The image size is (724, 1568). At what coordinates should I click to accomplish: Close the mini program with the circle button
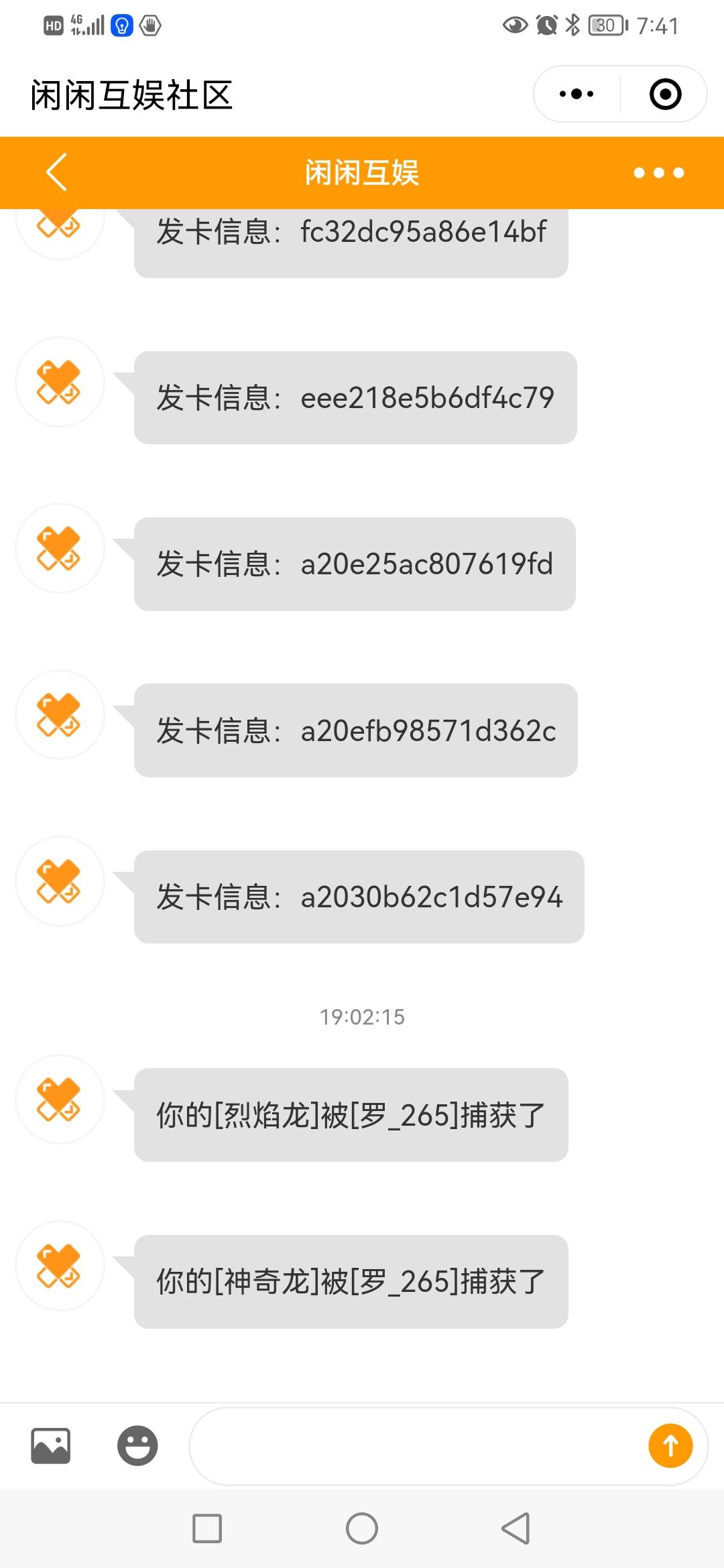click(665, 94)
